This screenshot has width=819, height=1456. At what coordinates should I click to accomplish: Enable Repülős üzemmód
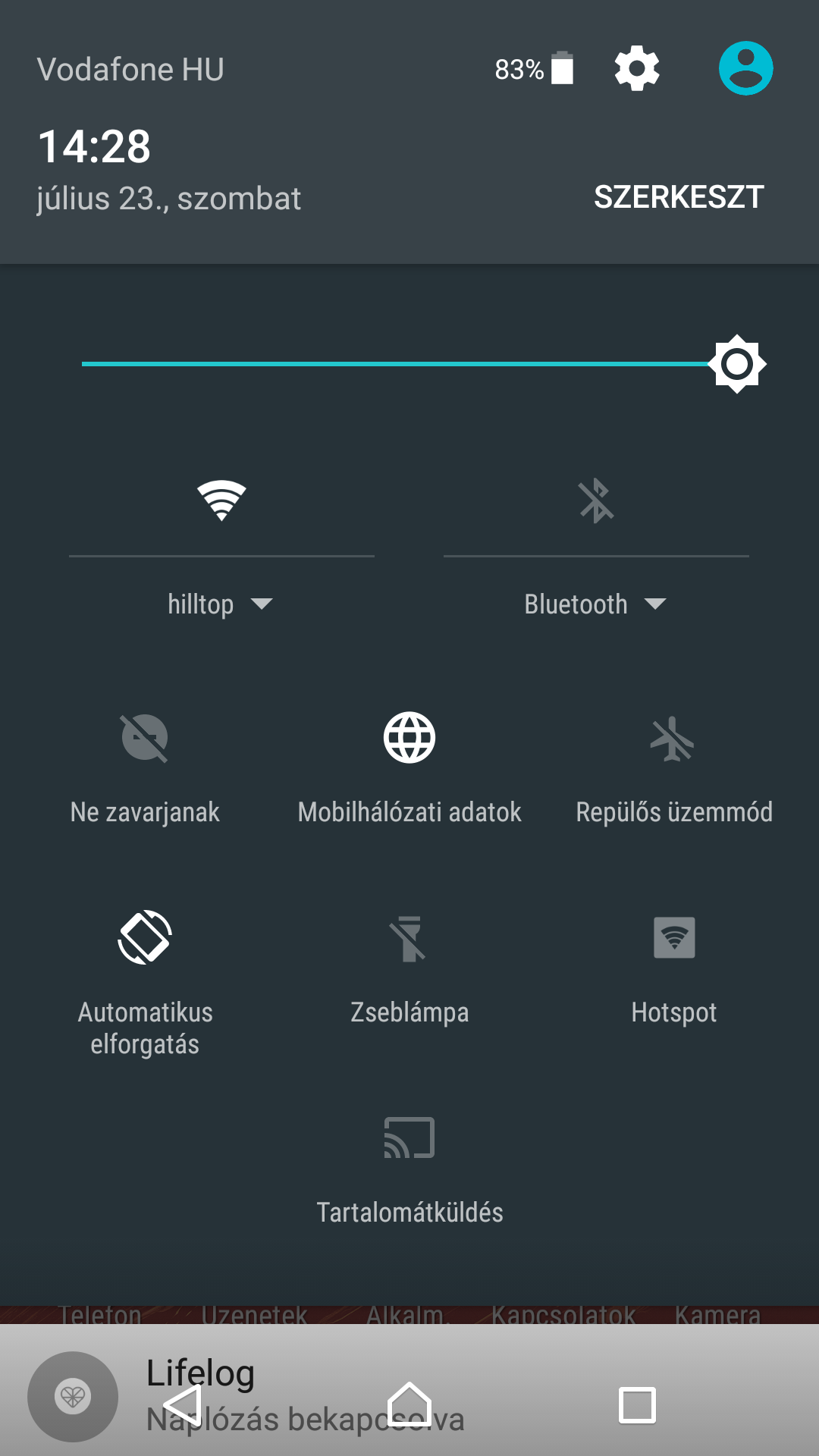click(x=674, y=767)
